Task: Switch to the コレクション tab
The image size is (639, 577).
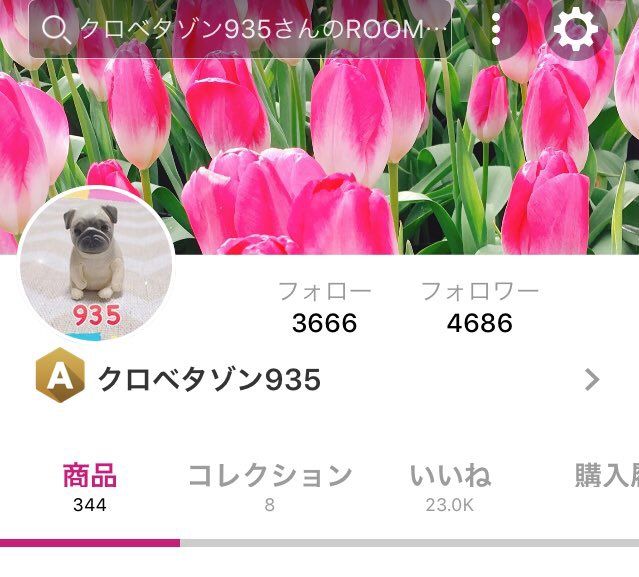Action: point(270,487)
